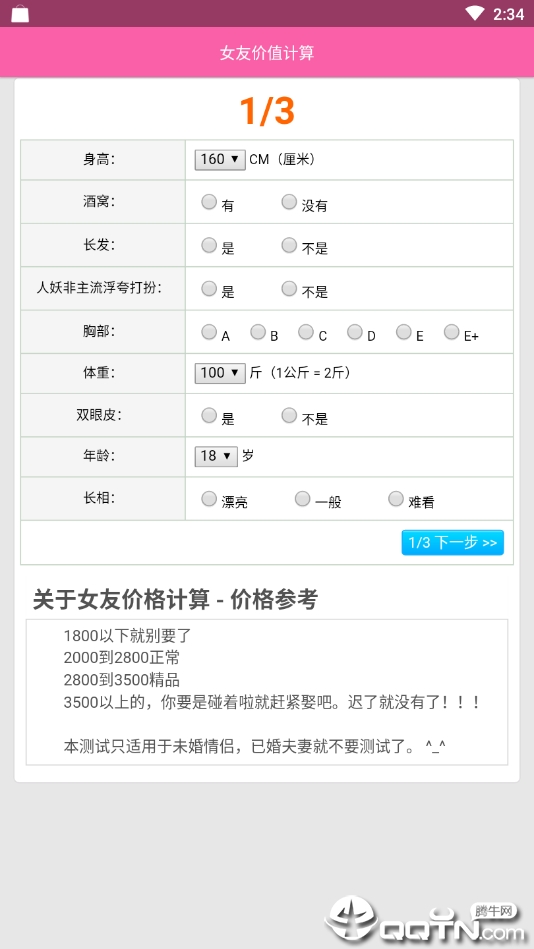Choose 不是 for 长发
The image size is (534, 949).
289,245
